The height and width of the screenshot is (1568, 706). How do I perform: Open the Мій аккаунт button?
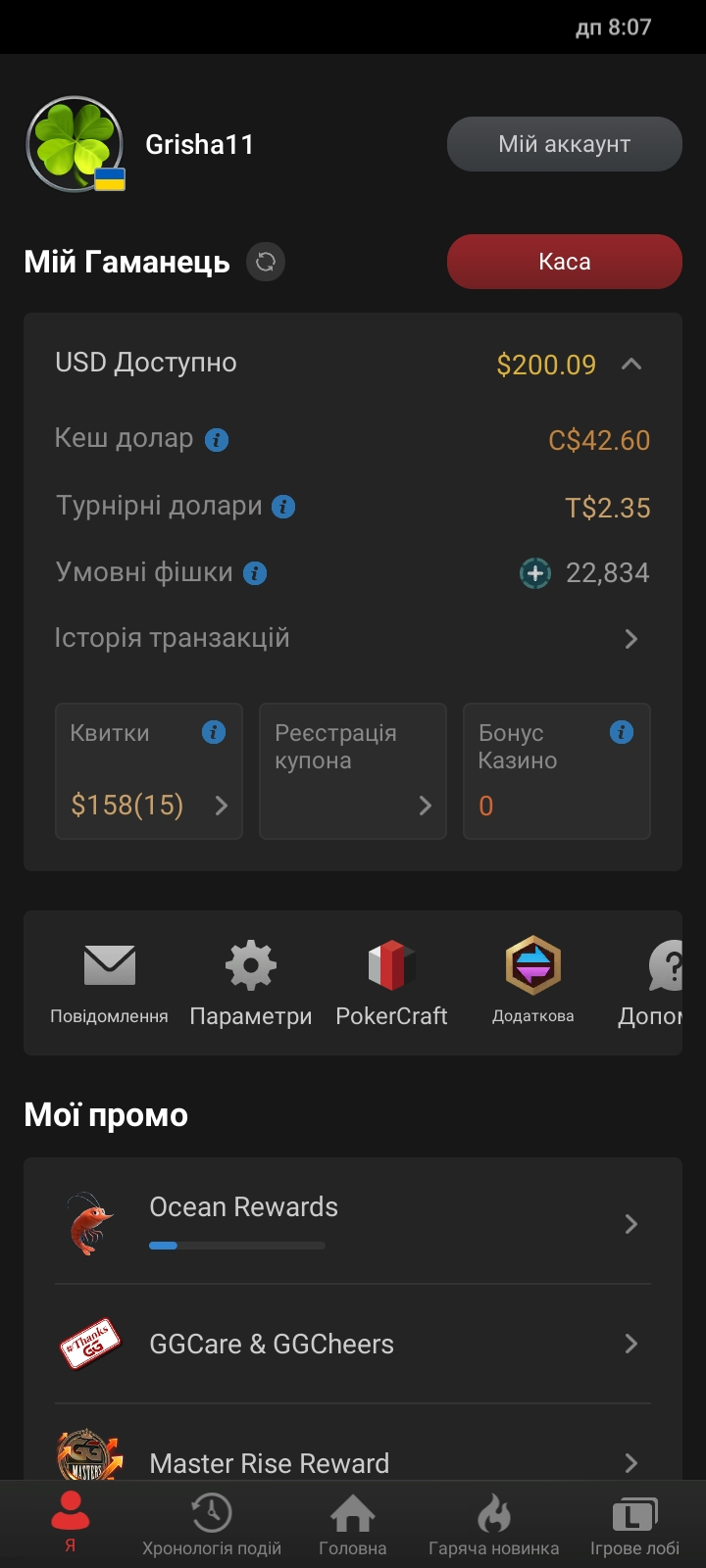pyautogui.click(x=564, y=144)
